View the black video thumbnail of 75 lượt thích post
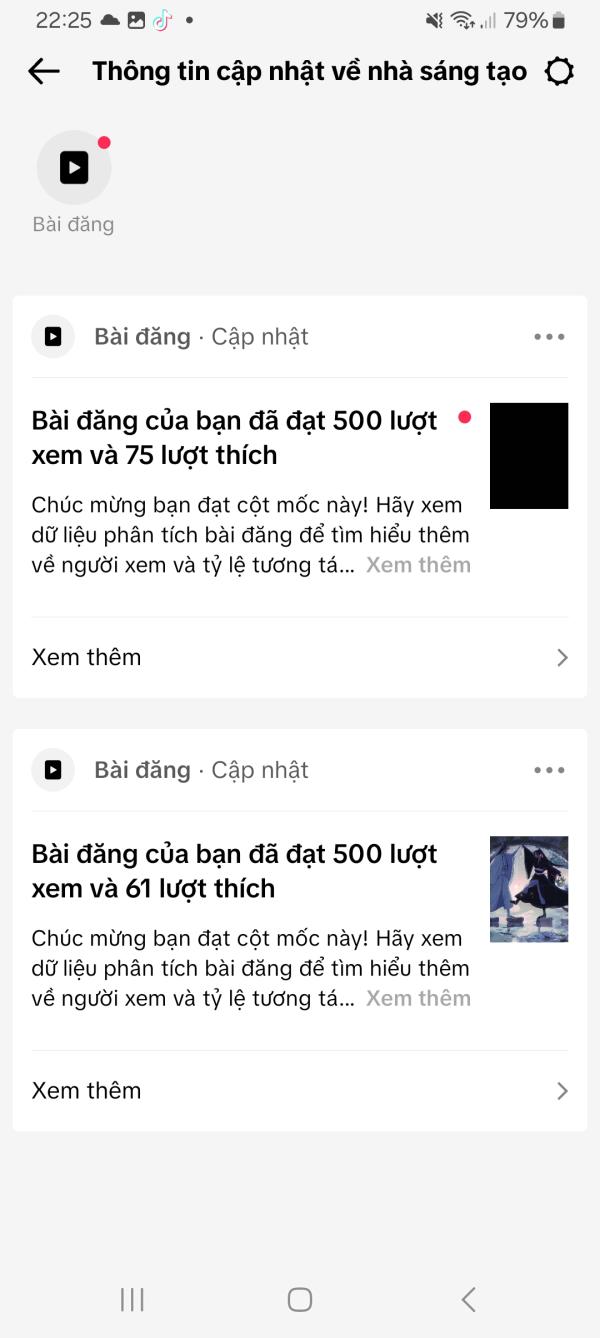 click(x=529, y=456)
